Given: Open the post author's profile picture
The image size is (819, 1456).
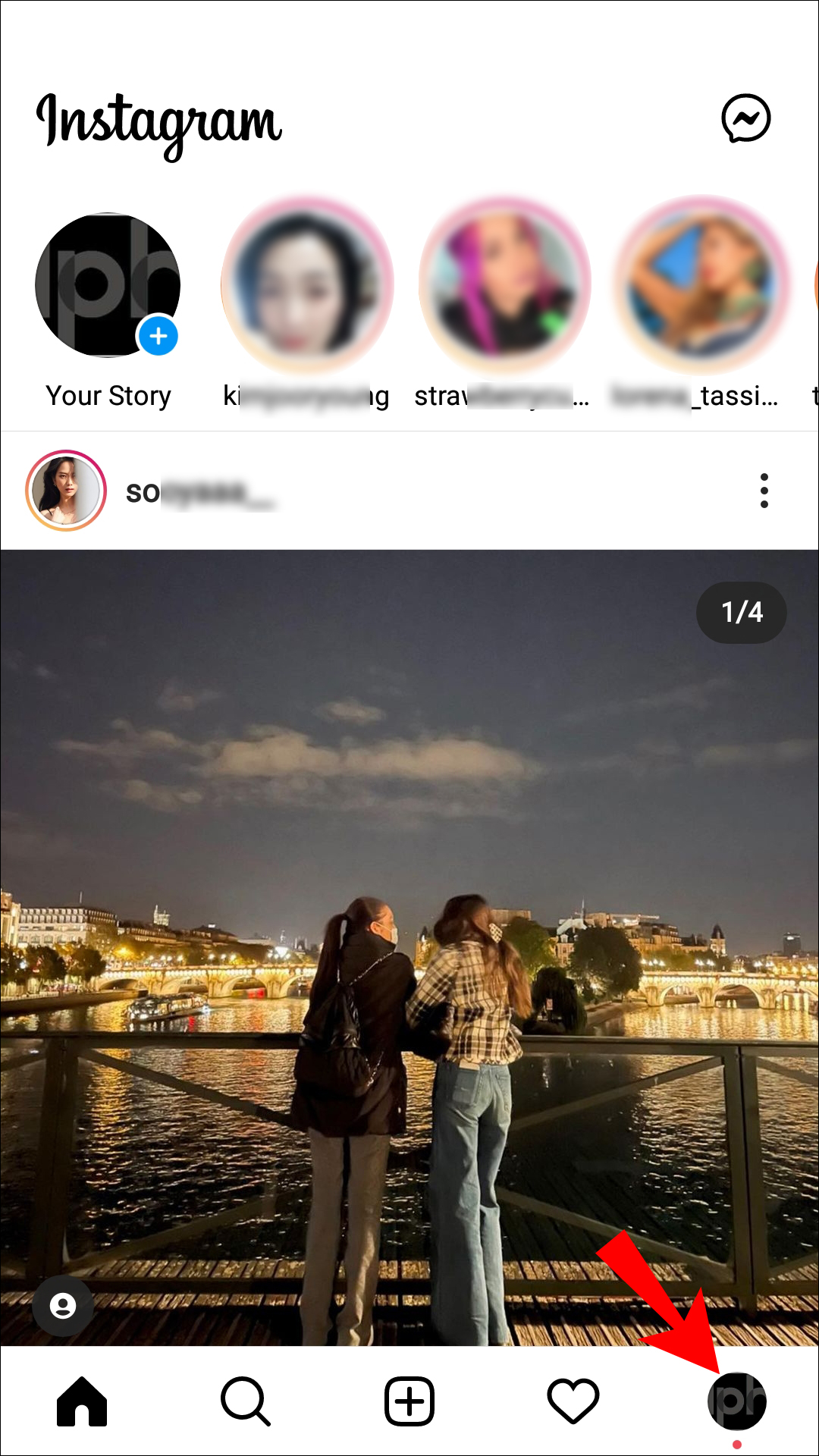Looking at the screenshot, I should tap(66, 491).
